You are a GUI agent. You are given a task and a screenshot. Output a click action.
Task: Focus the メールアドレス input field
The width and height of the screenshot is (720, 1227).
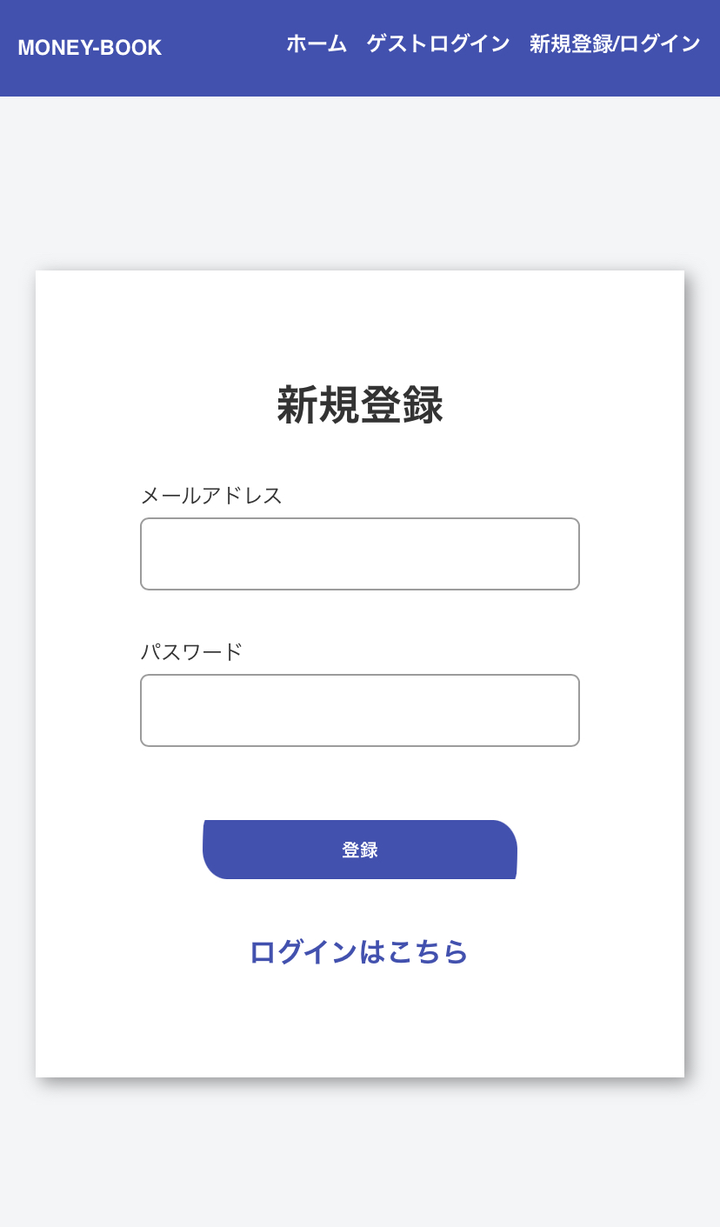click(360, 554)
